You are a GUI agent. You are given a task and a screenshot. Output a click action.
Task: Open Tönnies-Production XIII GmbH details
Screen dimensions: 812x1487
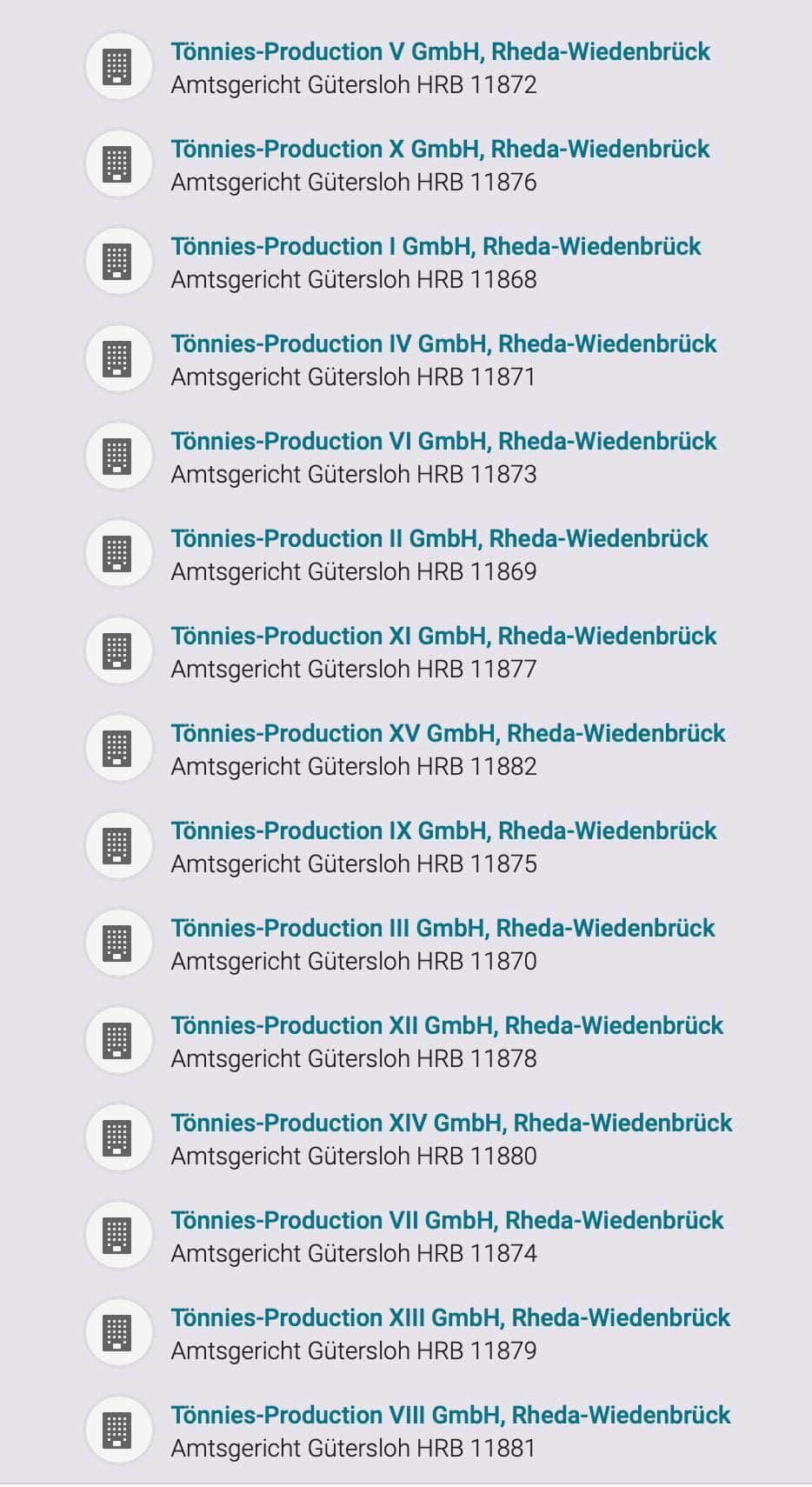click(x=450, y=1318)
